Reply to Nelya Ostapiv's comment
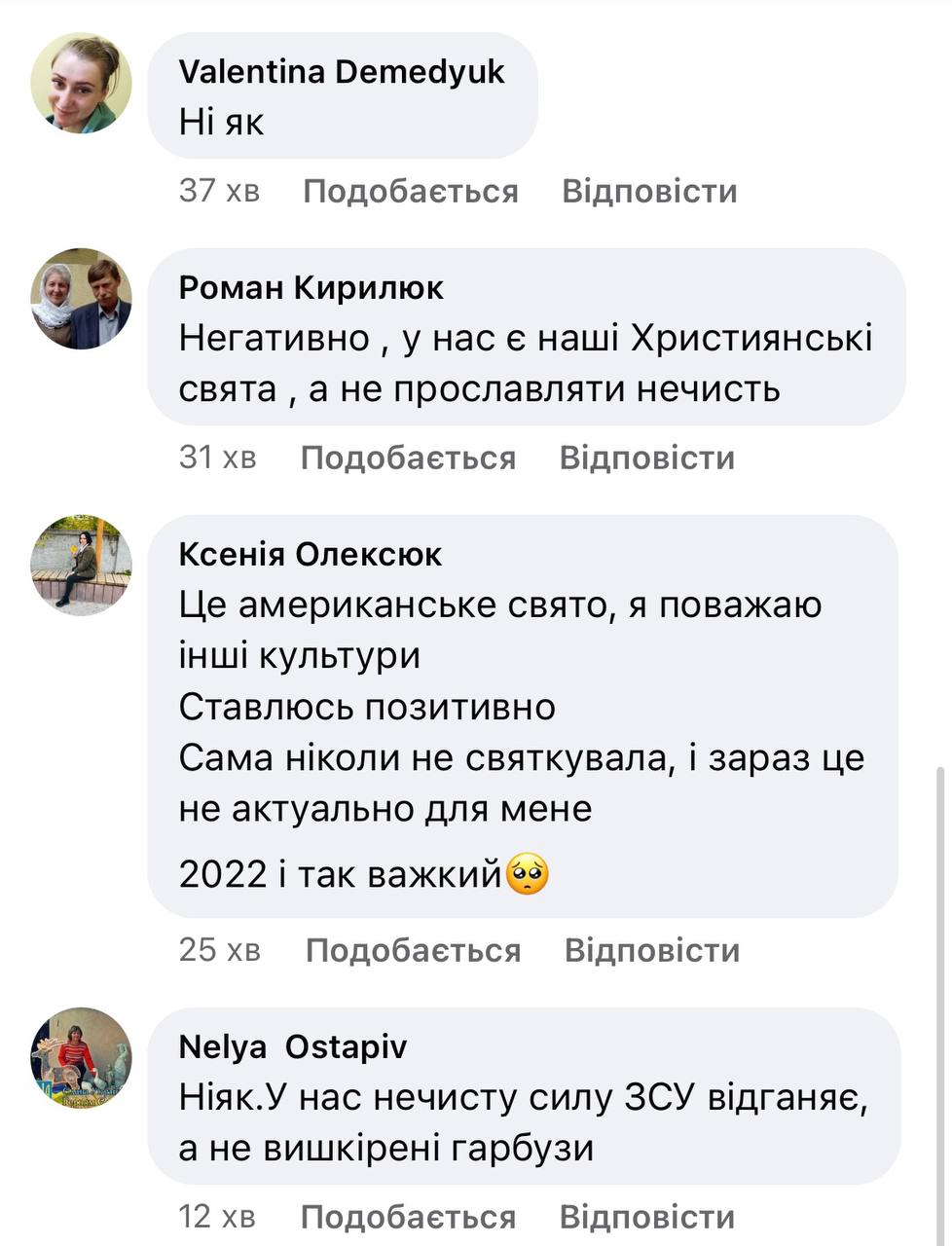Image resolution: width=952 pixels, height=1246 pixels. (646, 1217)
